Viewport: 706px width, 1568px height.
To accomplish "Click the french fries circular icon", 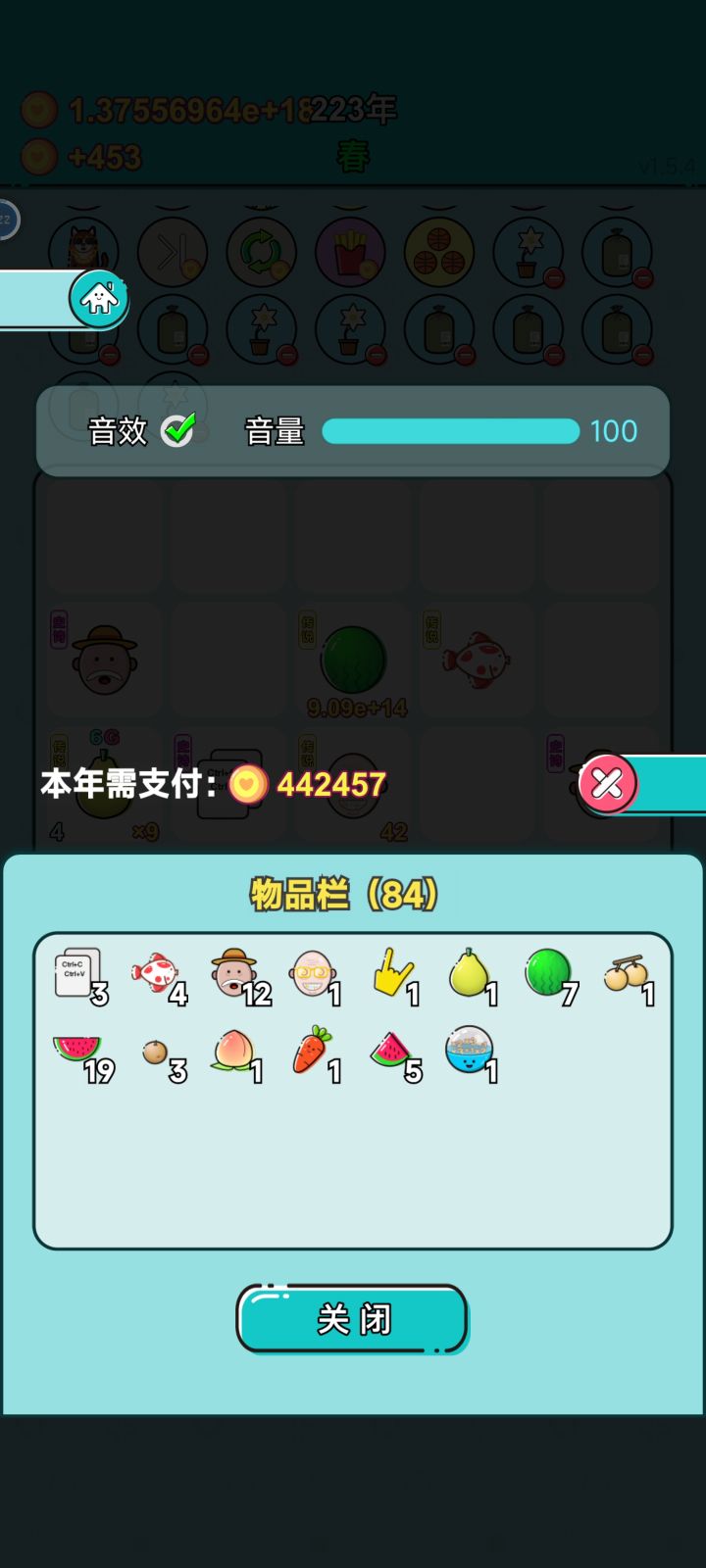I will click(351, 252).
